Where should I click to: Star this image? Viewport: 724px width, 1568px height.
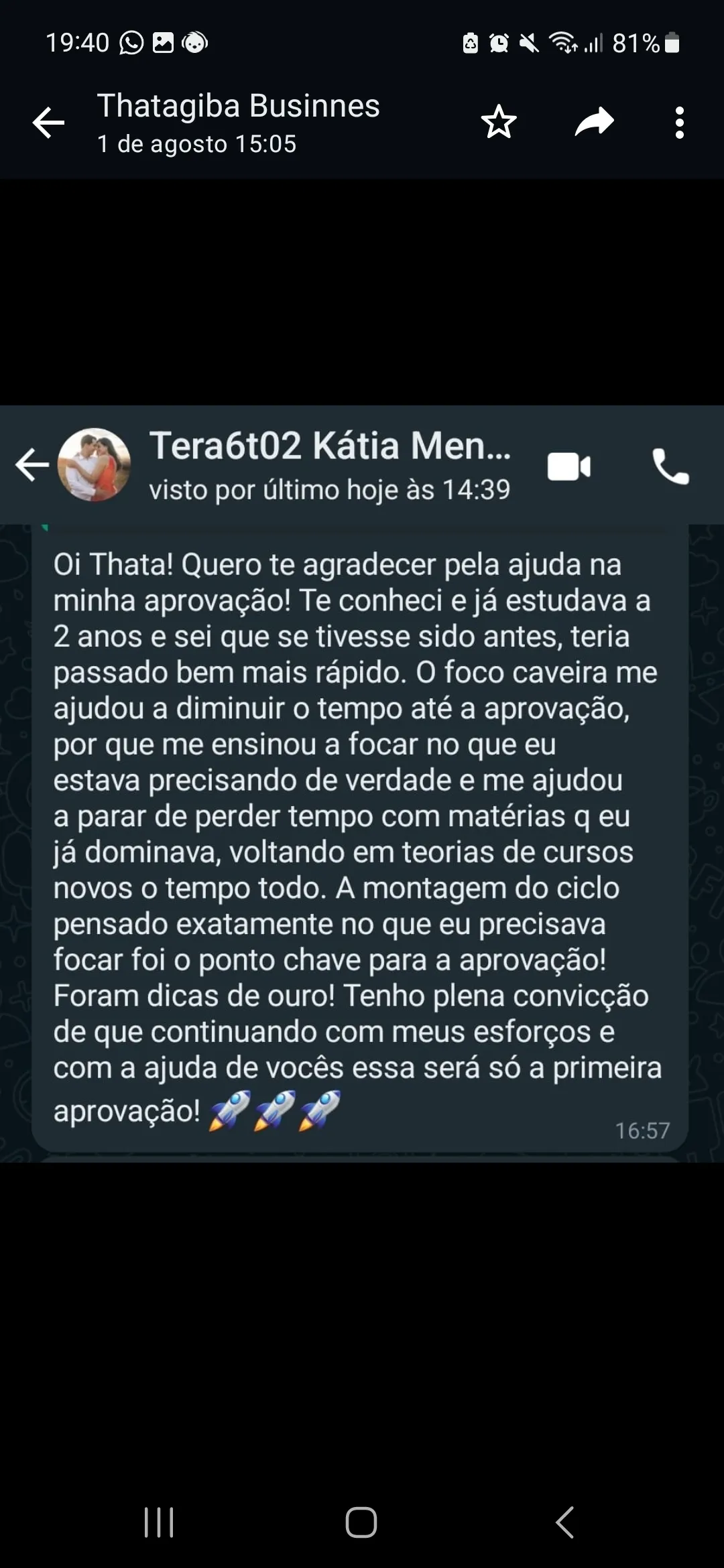pyautogui.click(x=499, y=122)
